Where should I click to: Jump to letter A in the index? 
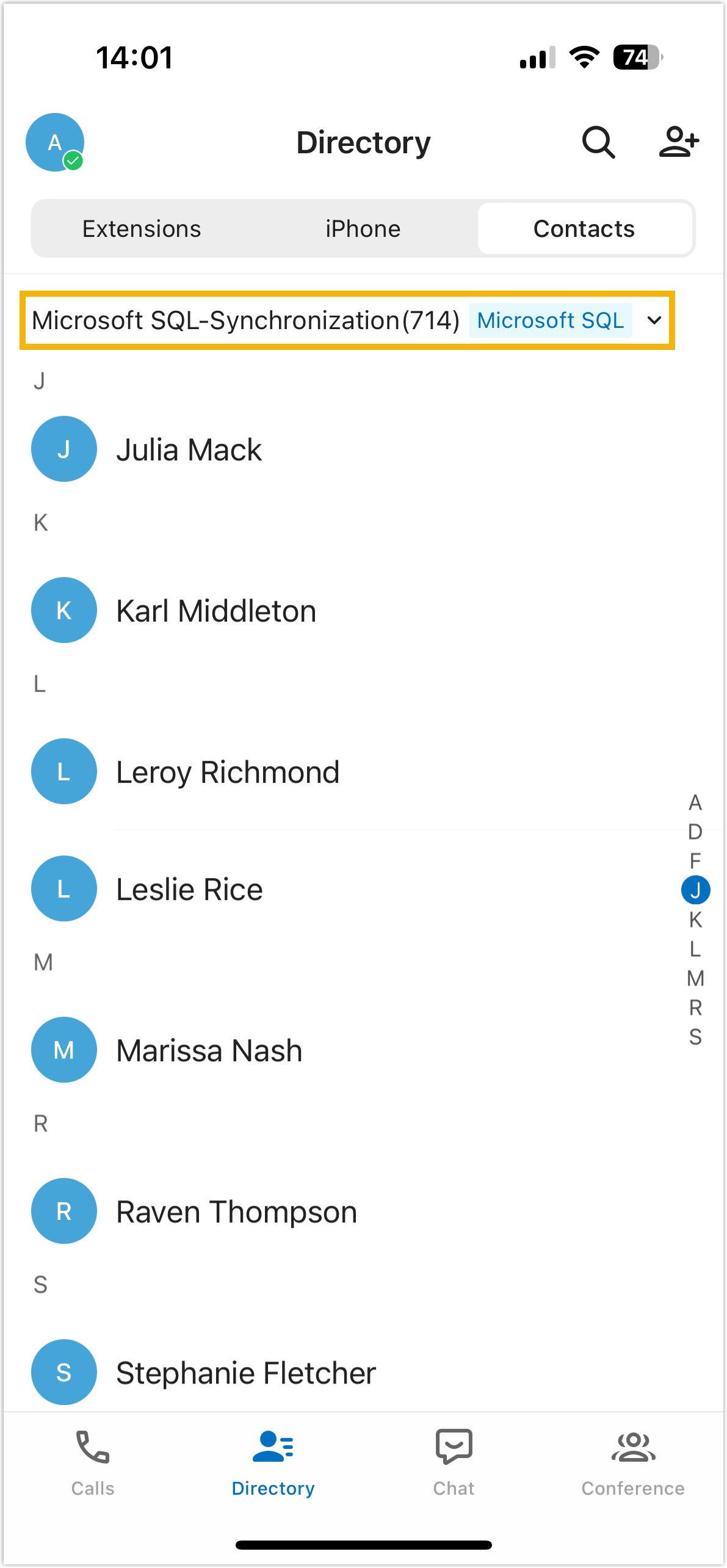[695, 802]
